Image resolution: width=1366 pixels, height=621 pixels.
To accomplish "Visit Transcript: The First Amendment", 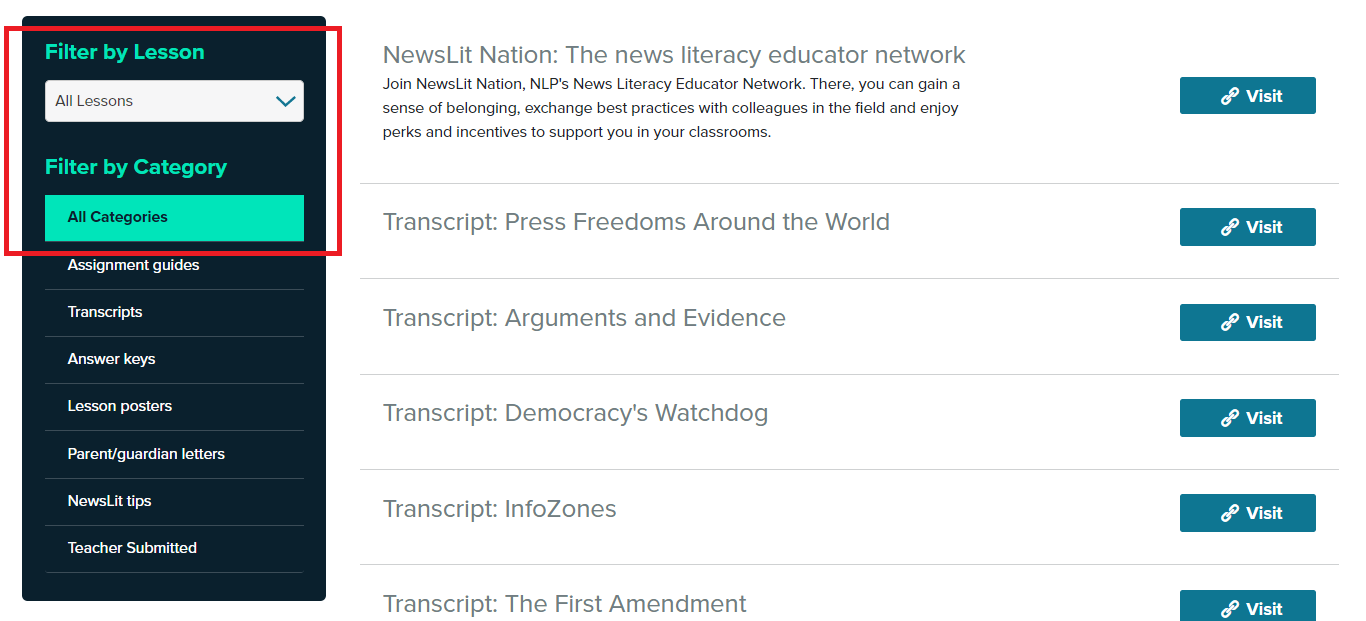I will click(1247, 607).
